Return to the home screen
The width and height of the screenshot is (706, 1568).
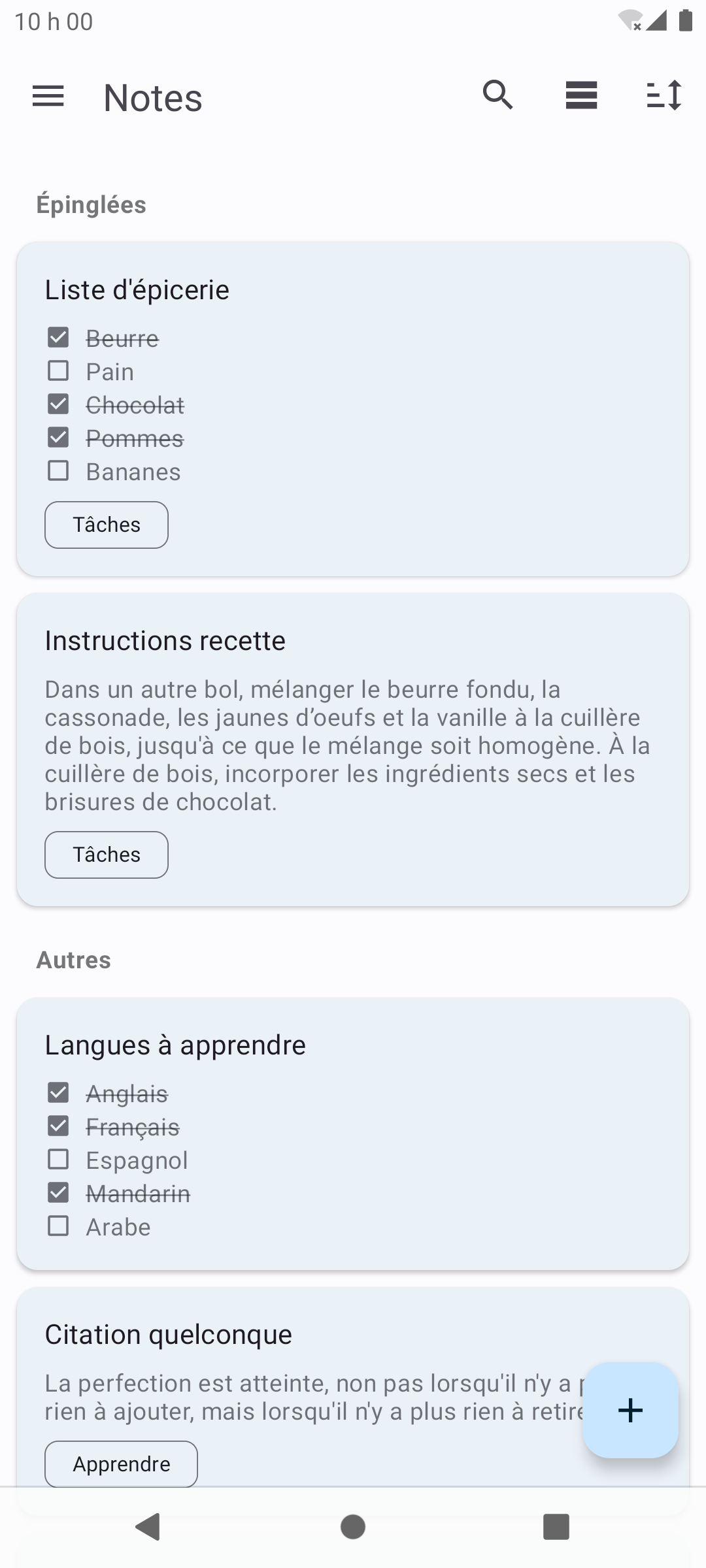click(353, 1527)
